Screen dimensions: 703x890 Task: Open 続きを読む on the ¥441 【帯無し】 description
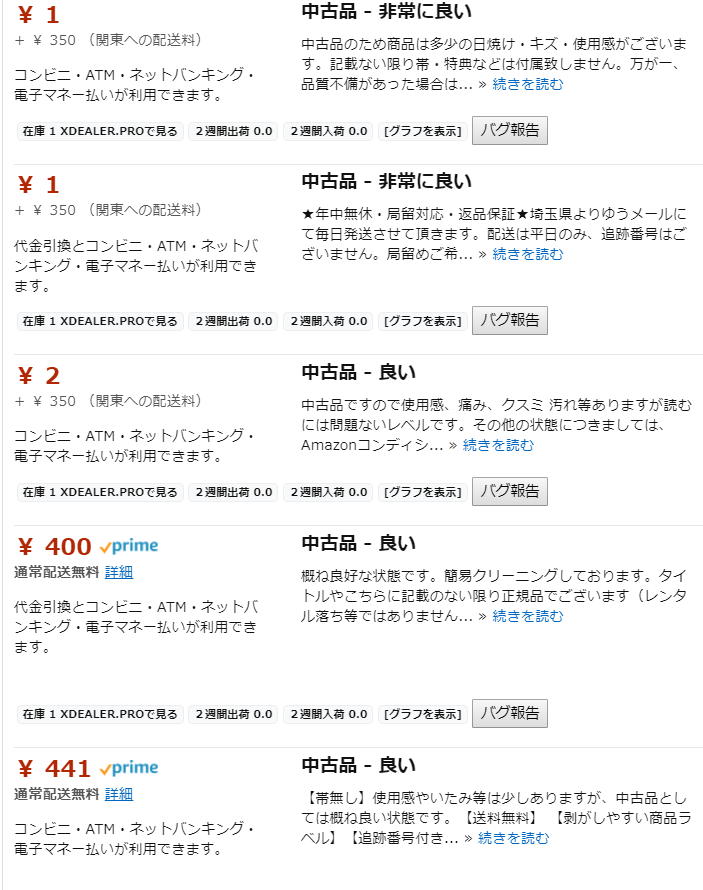point(513,838)
